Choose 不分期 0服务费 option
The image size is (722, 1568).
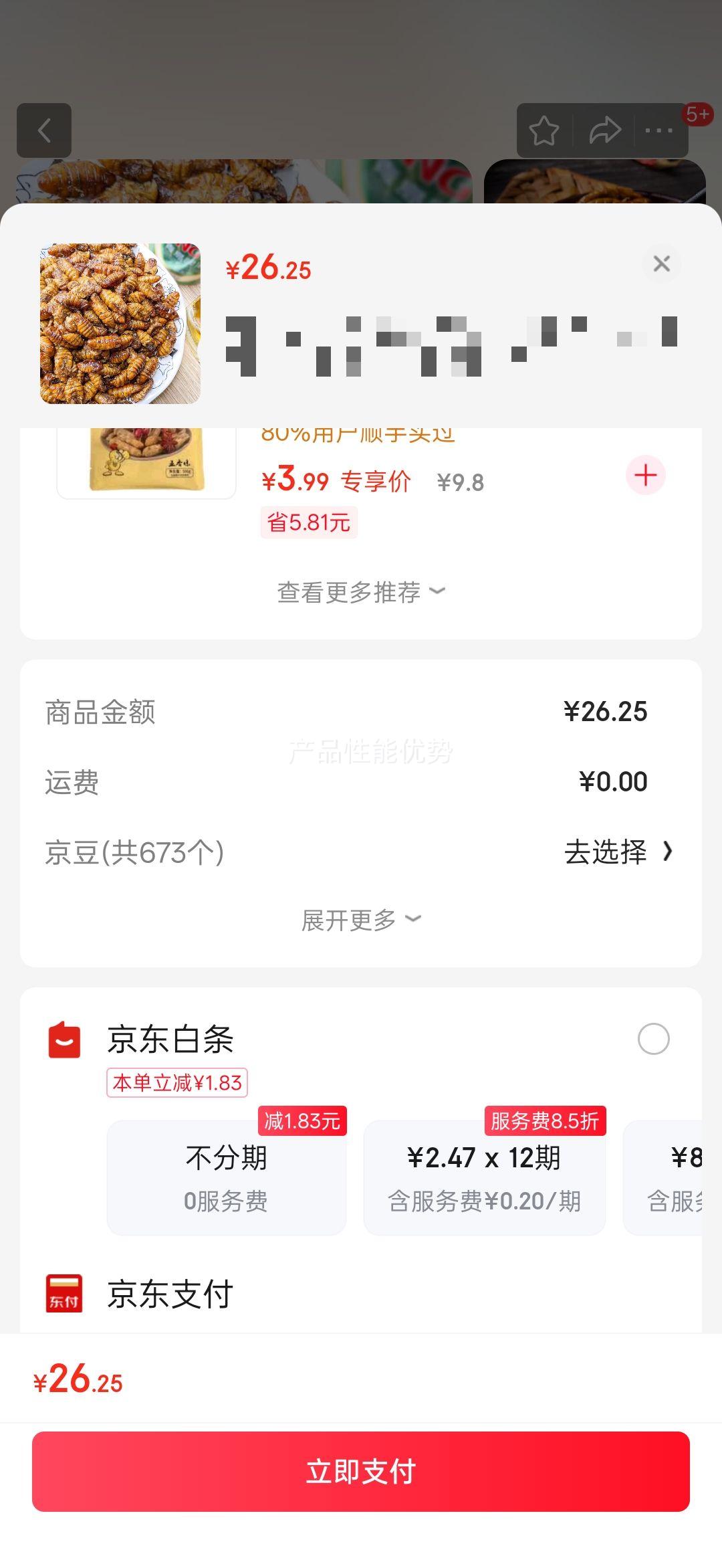point(227,1177)
